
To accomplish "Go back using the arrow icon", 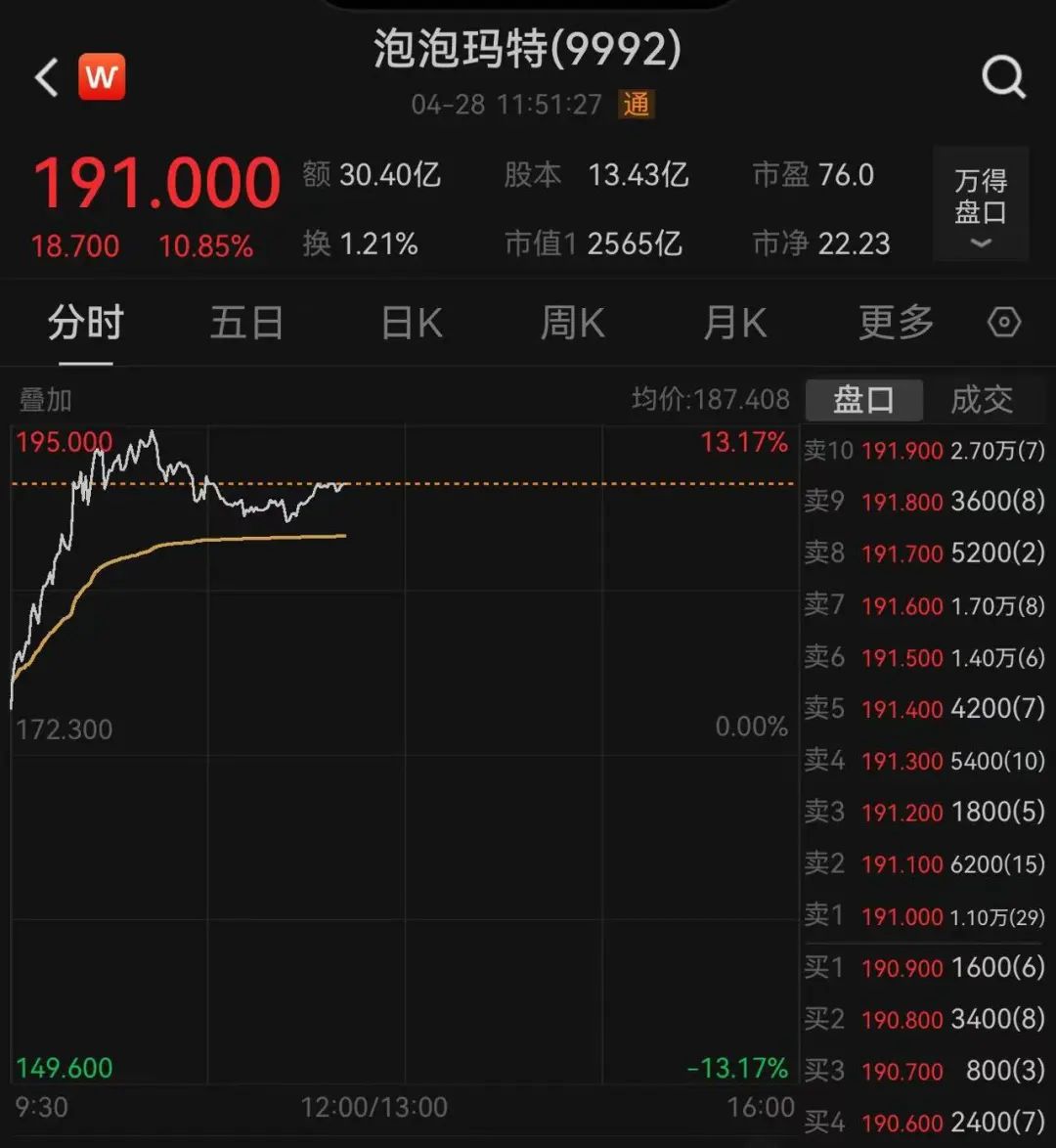I will 47,77.
